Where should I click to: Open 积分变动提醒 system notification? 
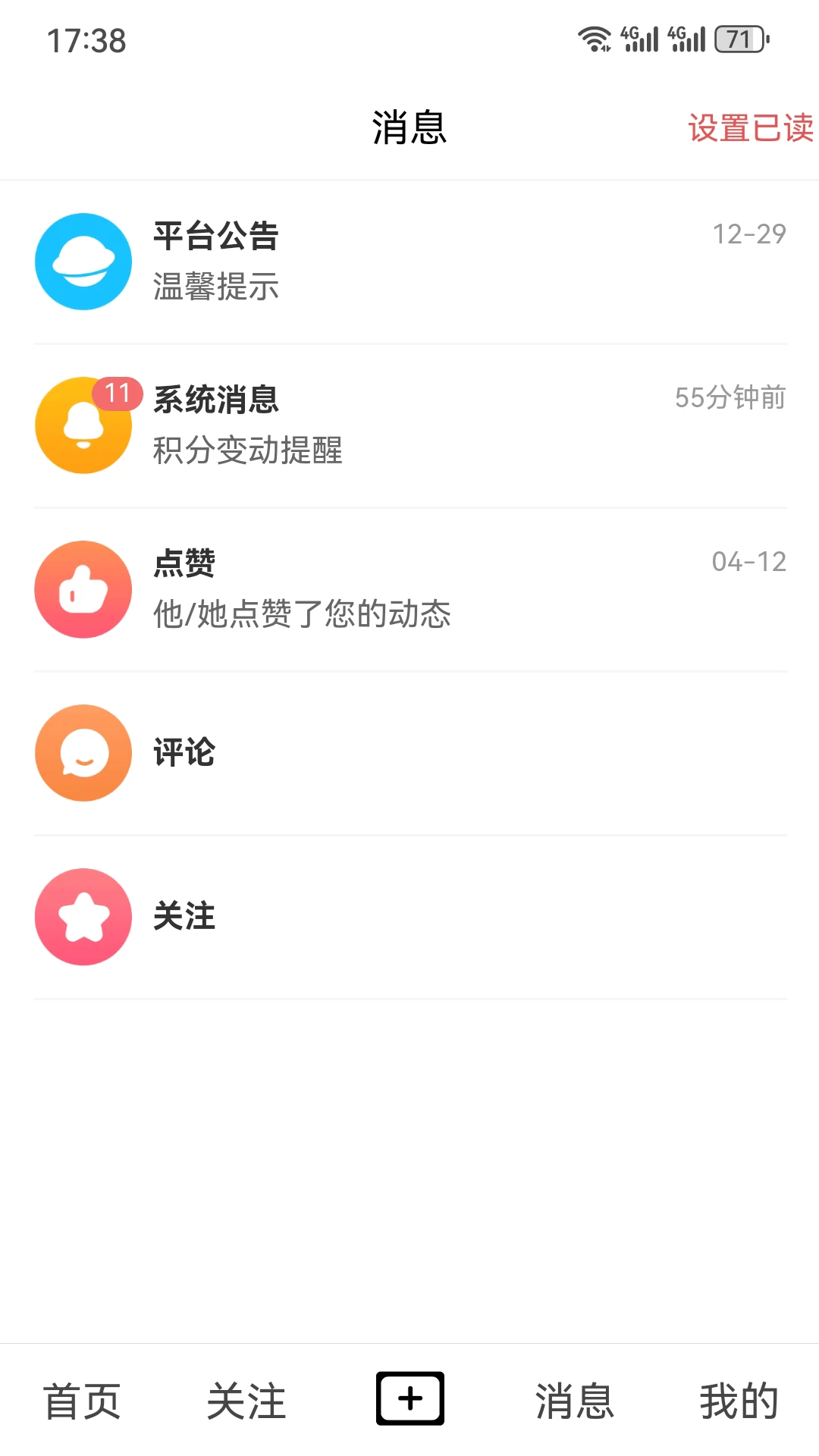pos(247,452)
